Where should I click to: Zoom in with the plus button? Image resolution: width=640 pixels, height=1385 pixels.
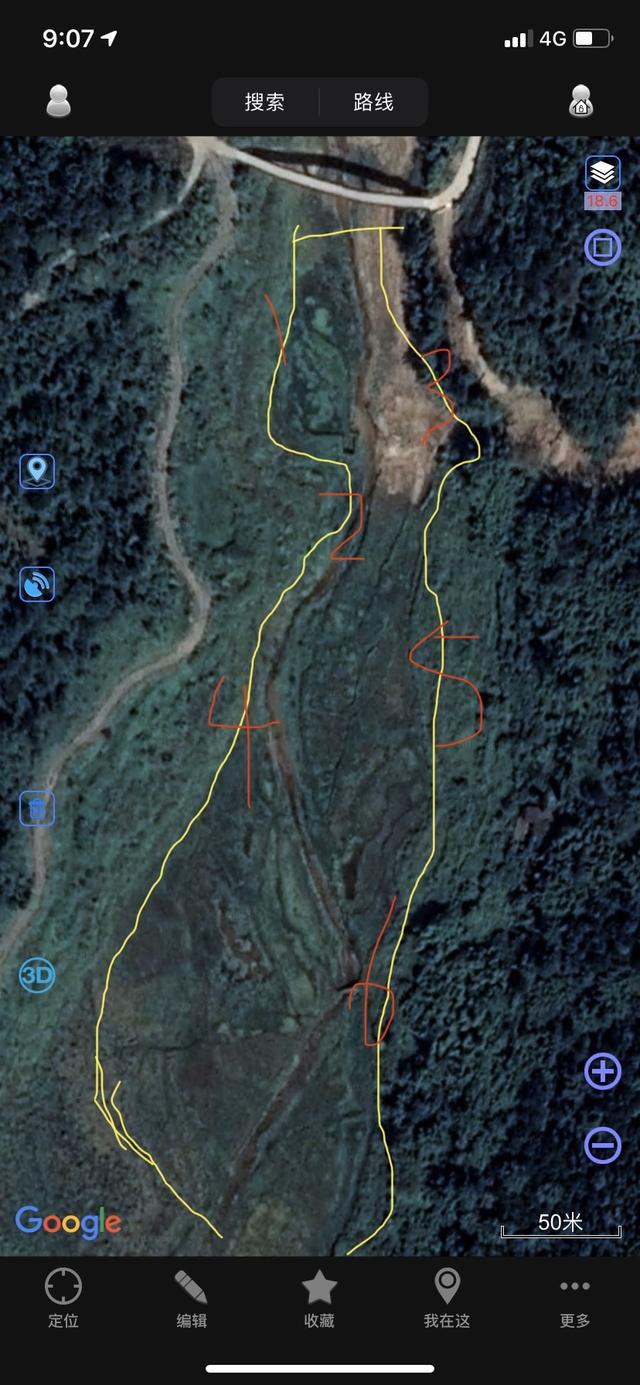click(x=602, y=1072)
